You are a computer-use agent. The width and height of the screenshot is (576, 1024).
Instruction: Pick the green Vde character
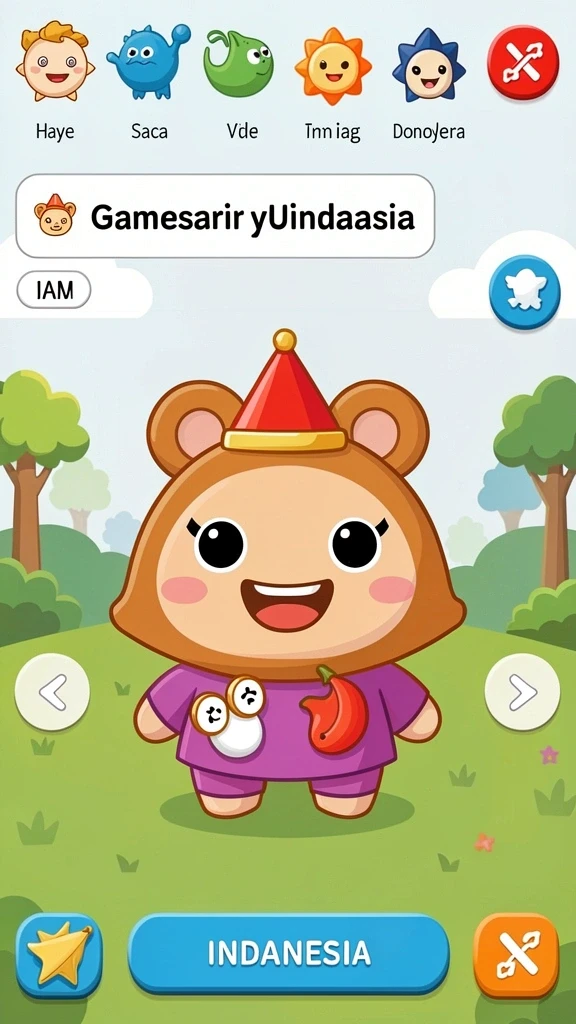pyautogui.click(x=238, y=63)
